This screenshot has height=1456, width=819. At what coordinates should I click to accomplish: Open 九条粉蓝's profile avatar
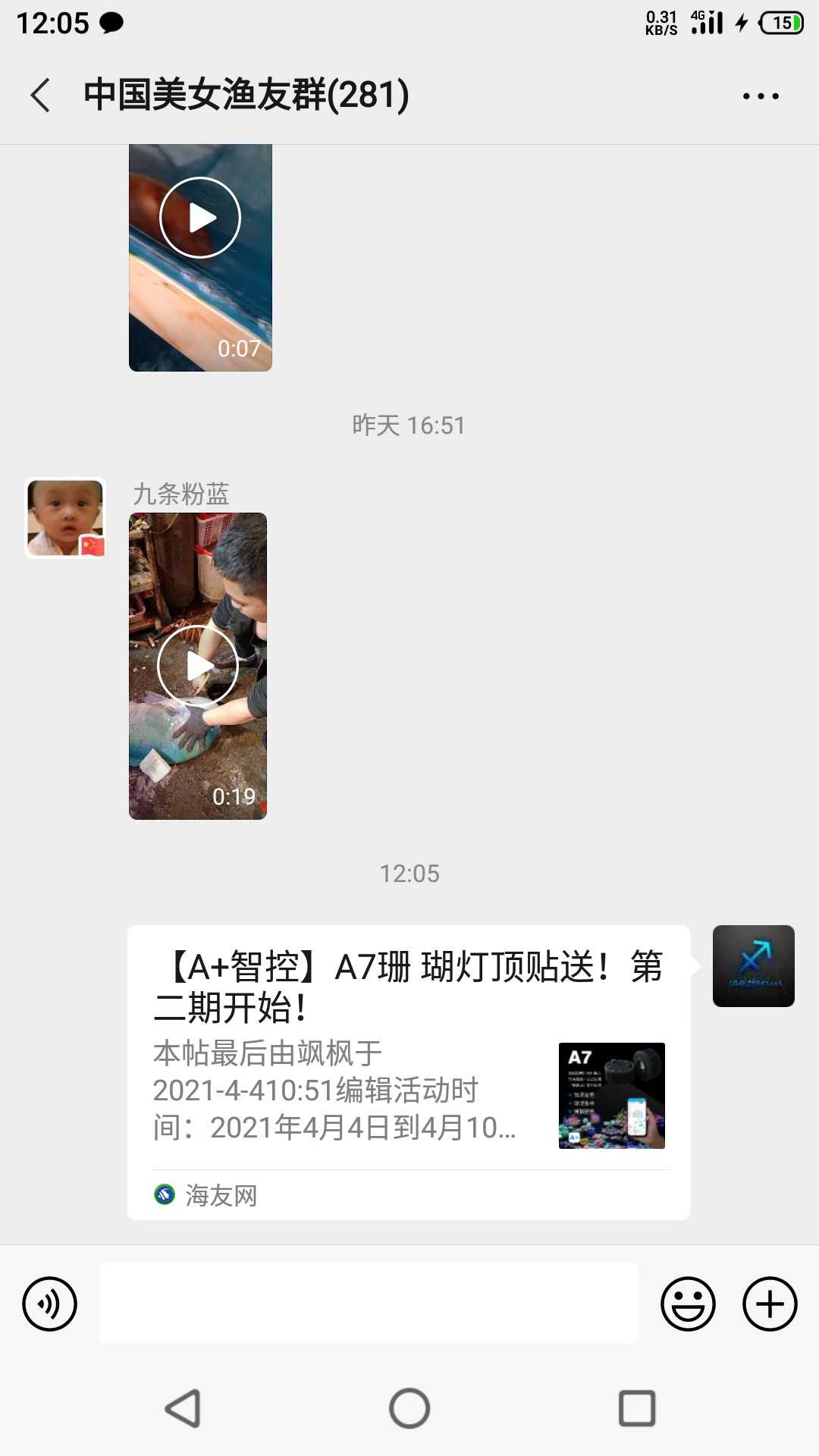(65, 519)
